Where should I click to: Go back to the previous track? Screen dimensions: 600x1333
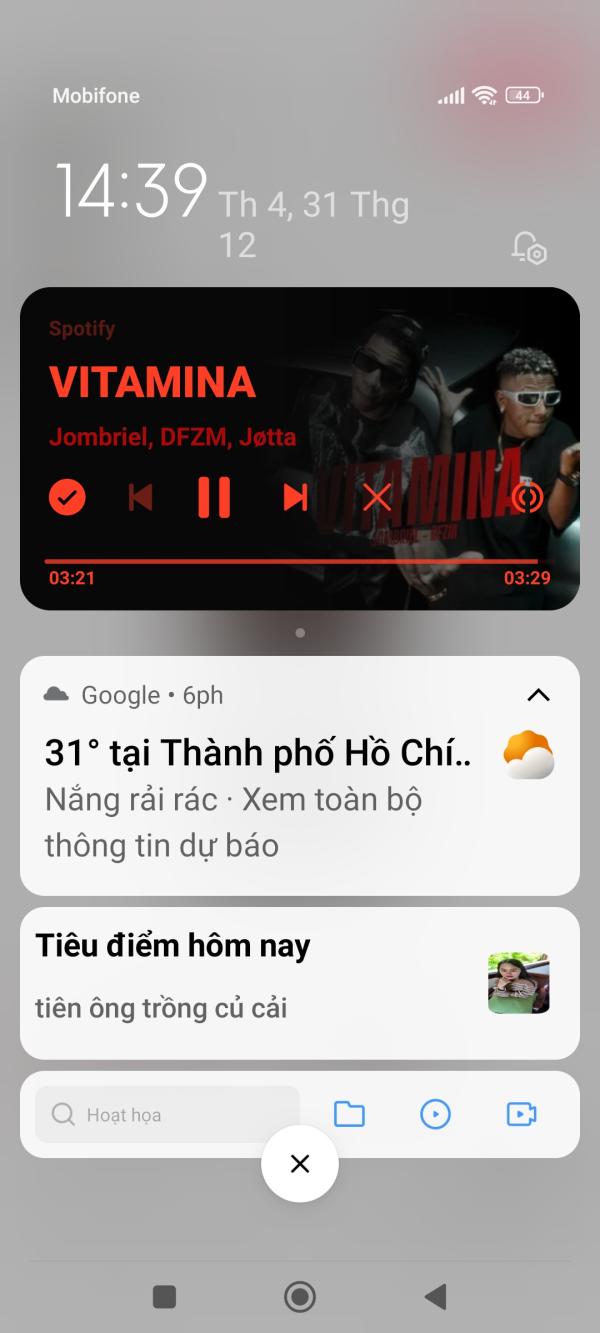coord(141,497)
